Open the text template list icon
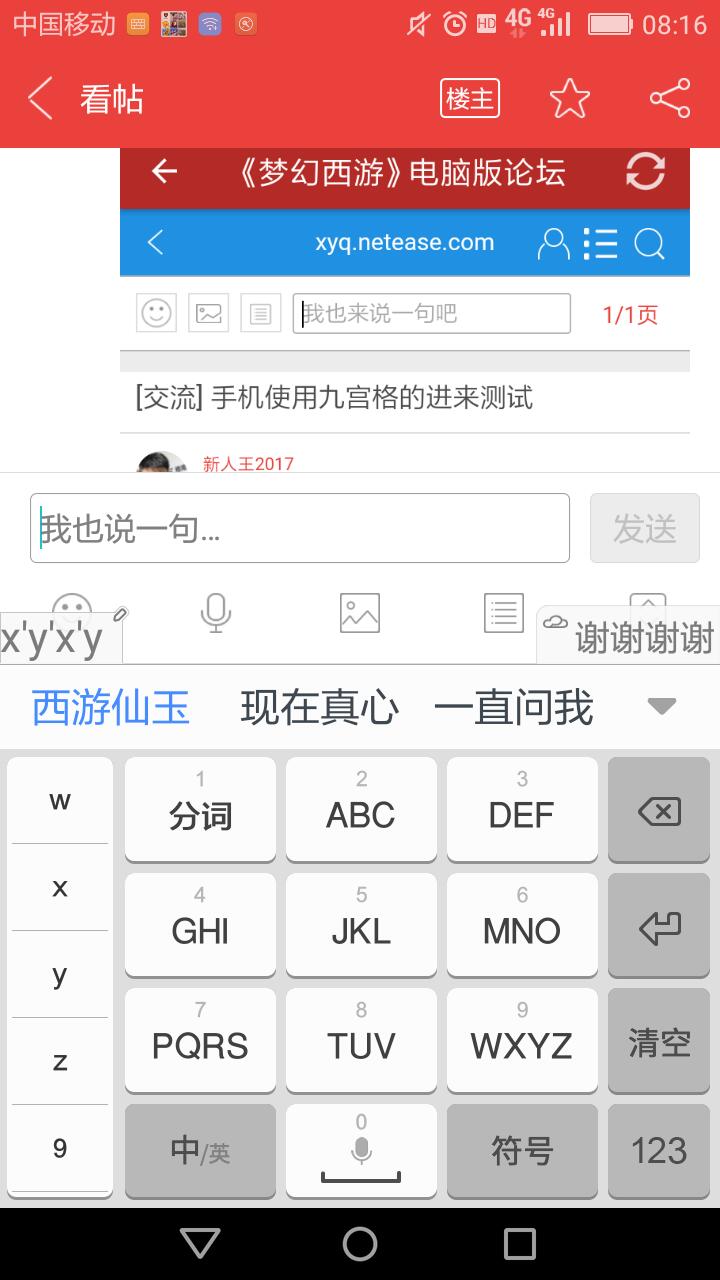 point(503,612)
